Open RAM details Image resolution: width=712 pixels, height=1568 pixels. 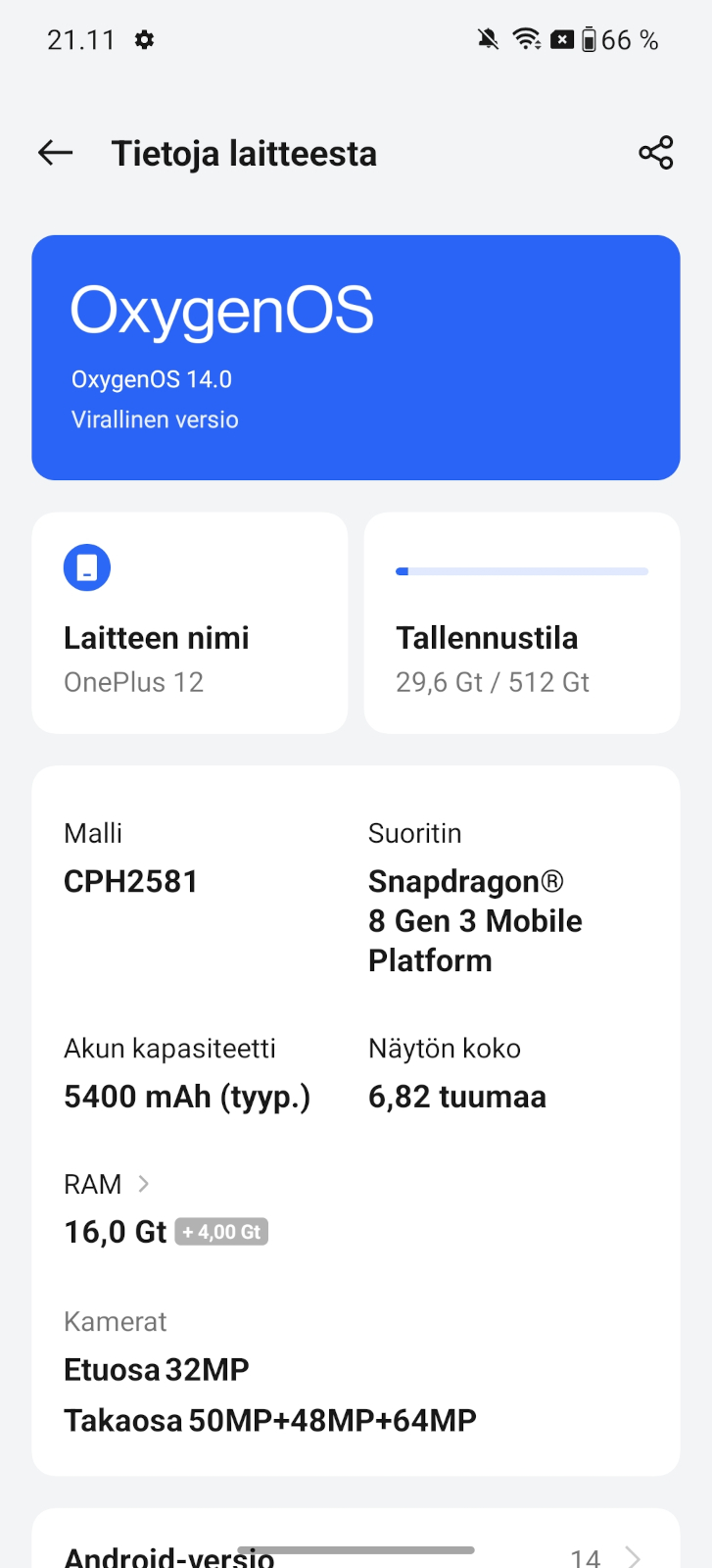click(x=108, y=1185)
